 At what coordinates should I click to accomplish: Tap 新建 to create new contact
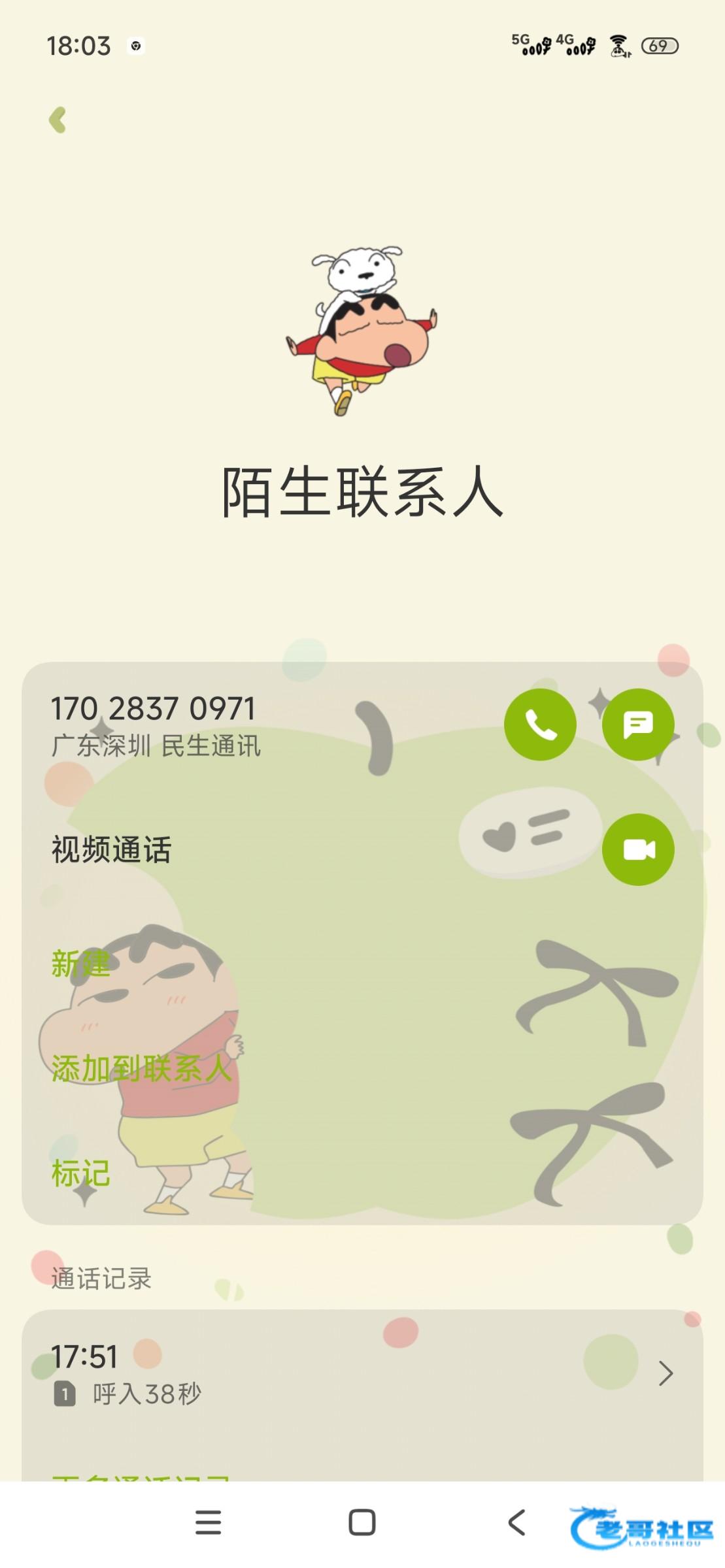[x=80, y=964]
